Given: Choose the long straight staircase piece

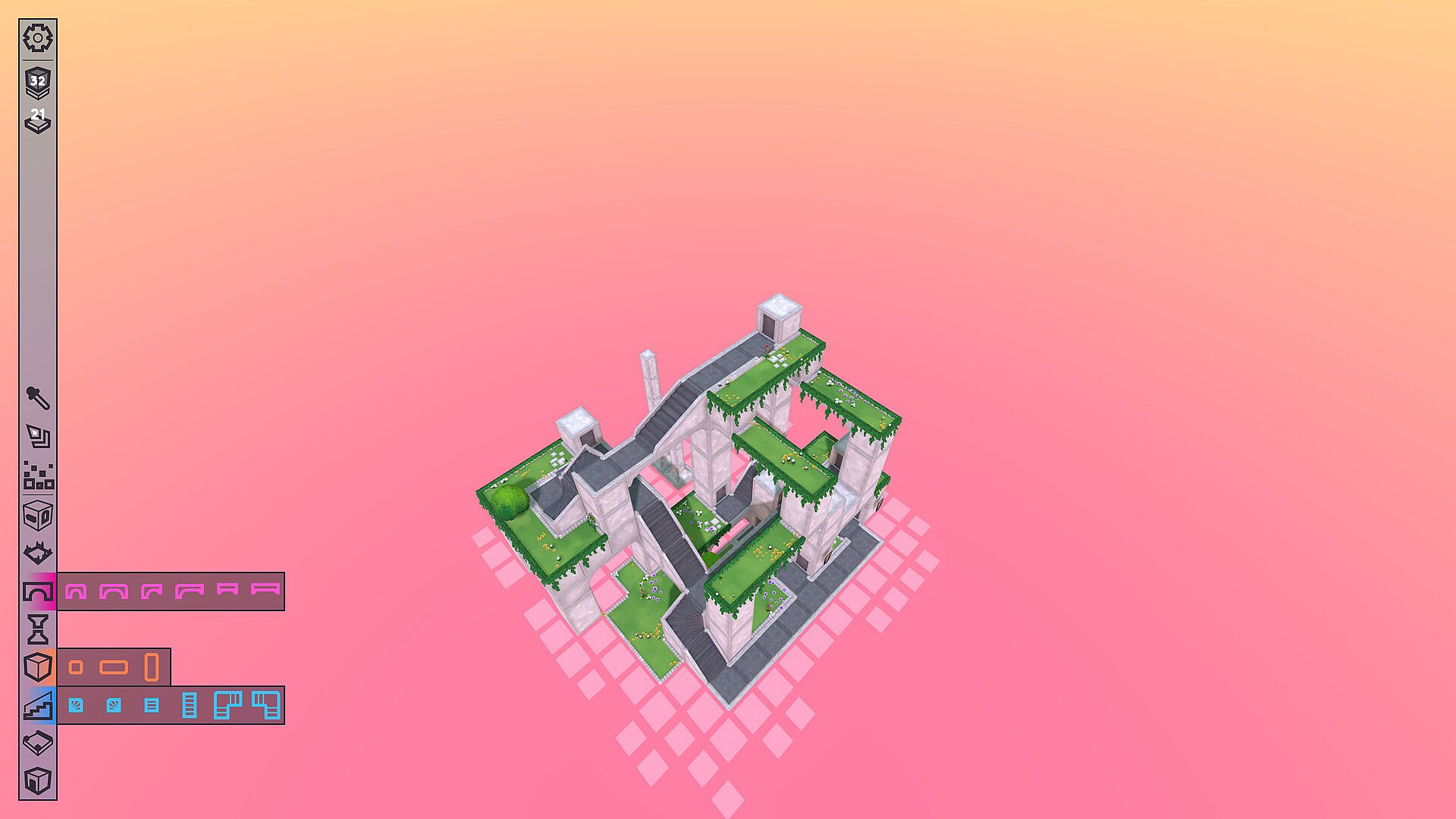Looking at the screenshot, I should coord(190,706).
